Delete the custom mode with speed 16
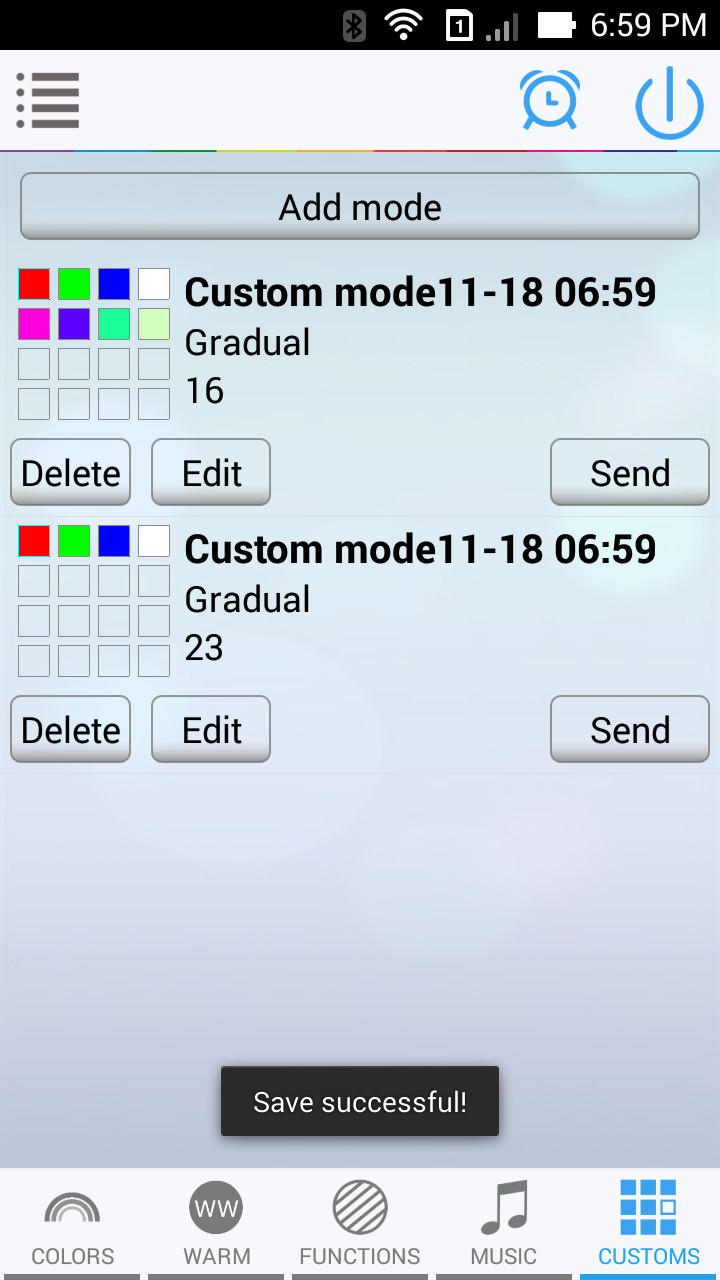The height and width of the screenshot is (1280, 720). 71,472
